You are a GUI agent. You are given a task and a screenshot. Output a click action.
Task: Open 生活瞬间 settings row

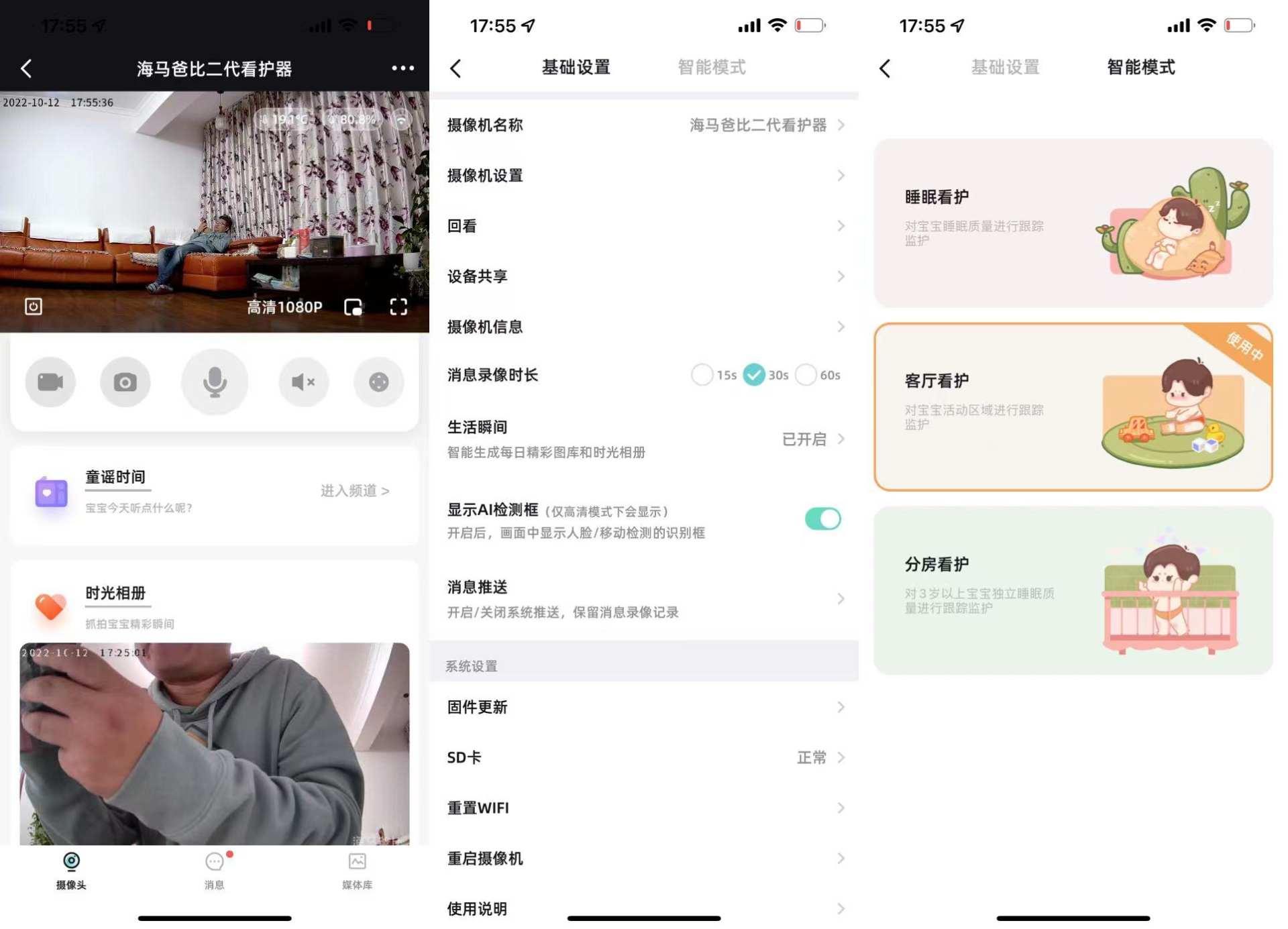coord(644,439)
